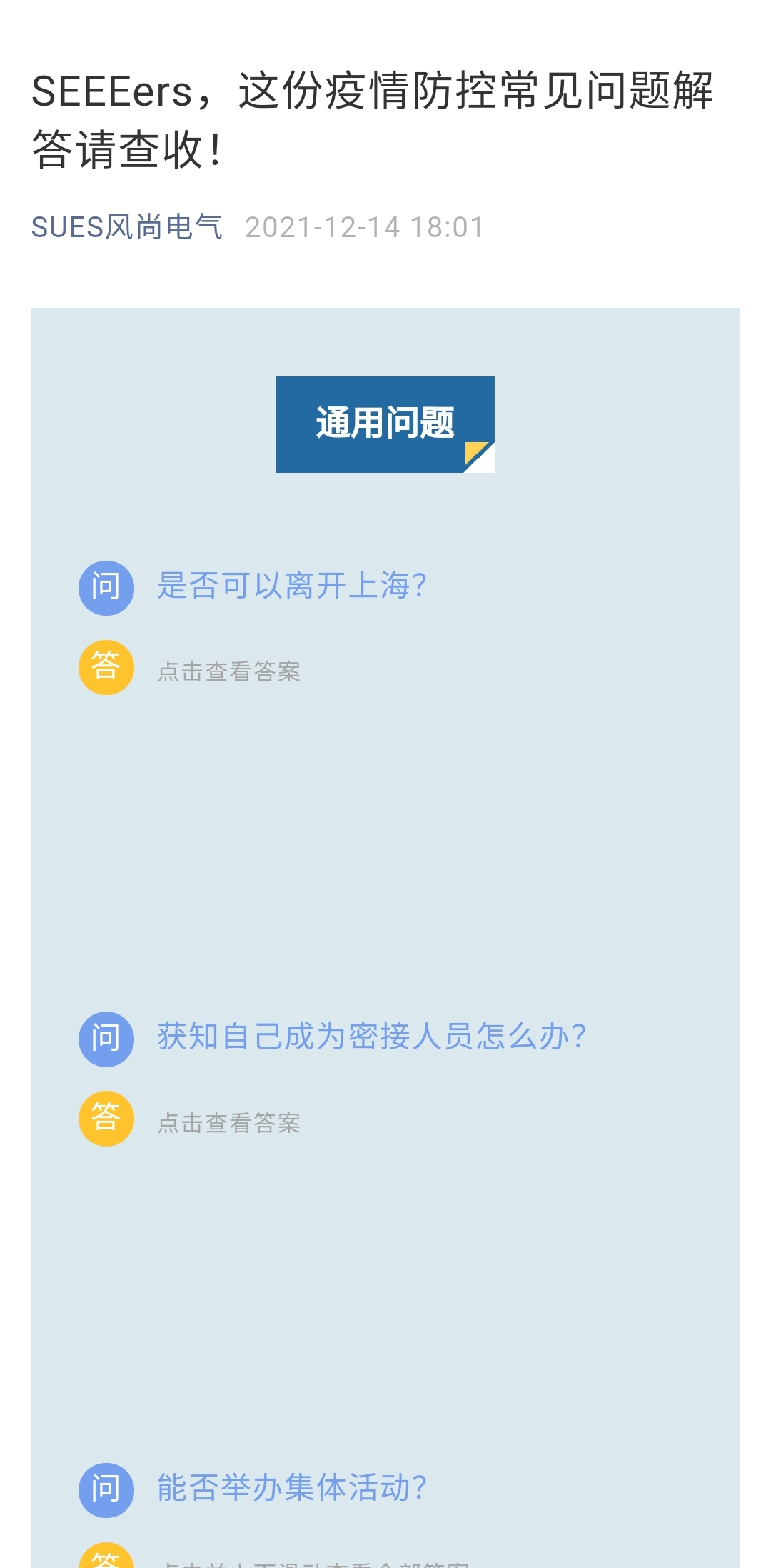Reveal the answer about leaving Shanghai
Screen dimensions: 771x1568
pos(228,671)
